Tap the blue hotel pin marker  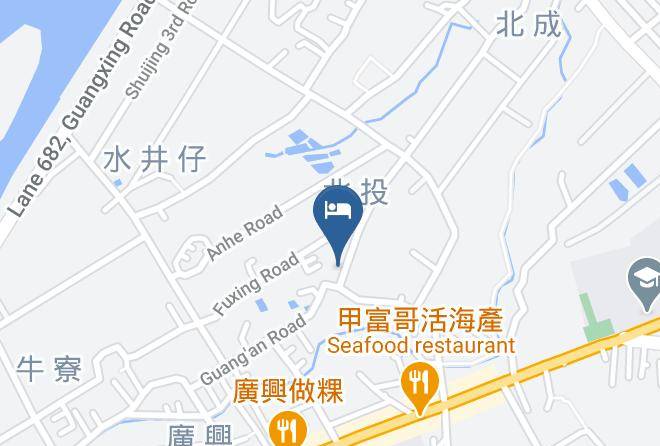tap(337, 214)
